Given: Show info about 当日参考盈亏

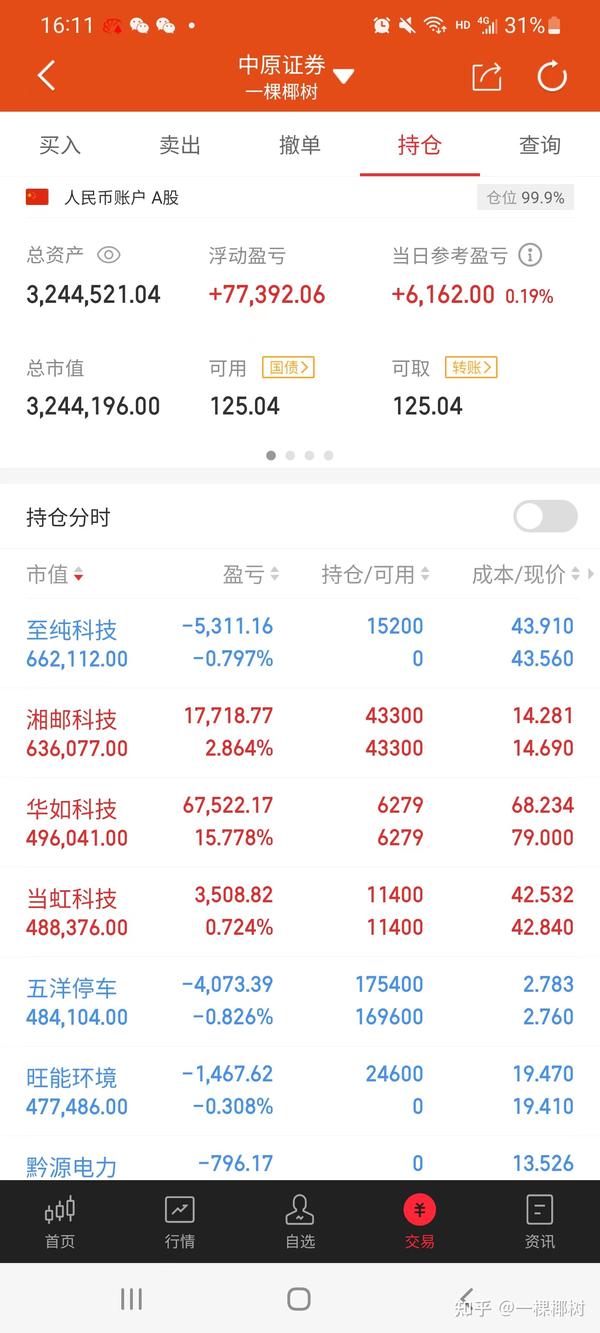Looking at the screenshot, I should 530,255.
